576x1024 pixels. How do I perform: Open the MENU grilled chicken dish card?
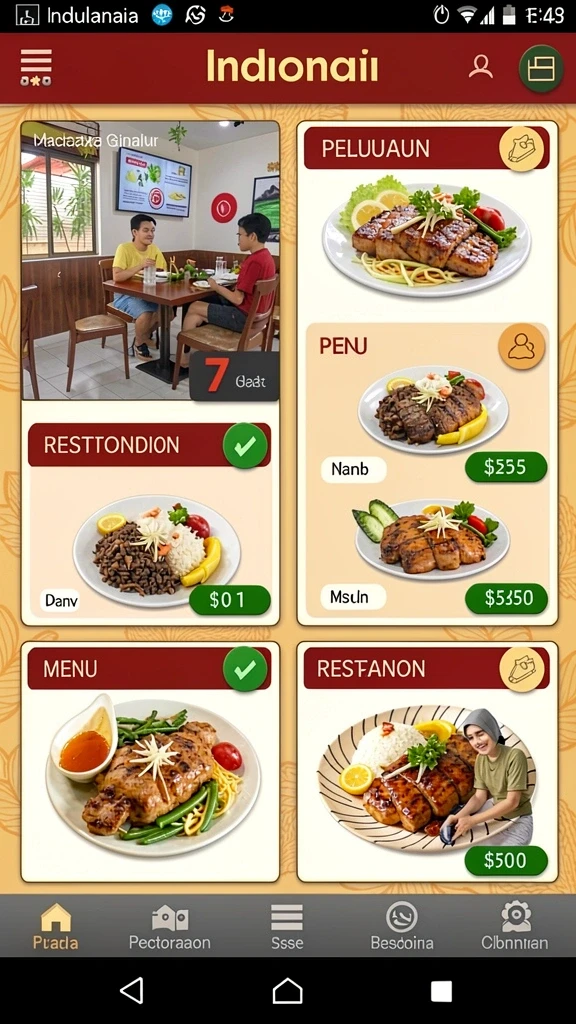[150, 761]
